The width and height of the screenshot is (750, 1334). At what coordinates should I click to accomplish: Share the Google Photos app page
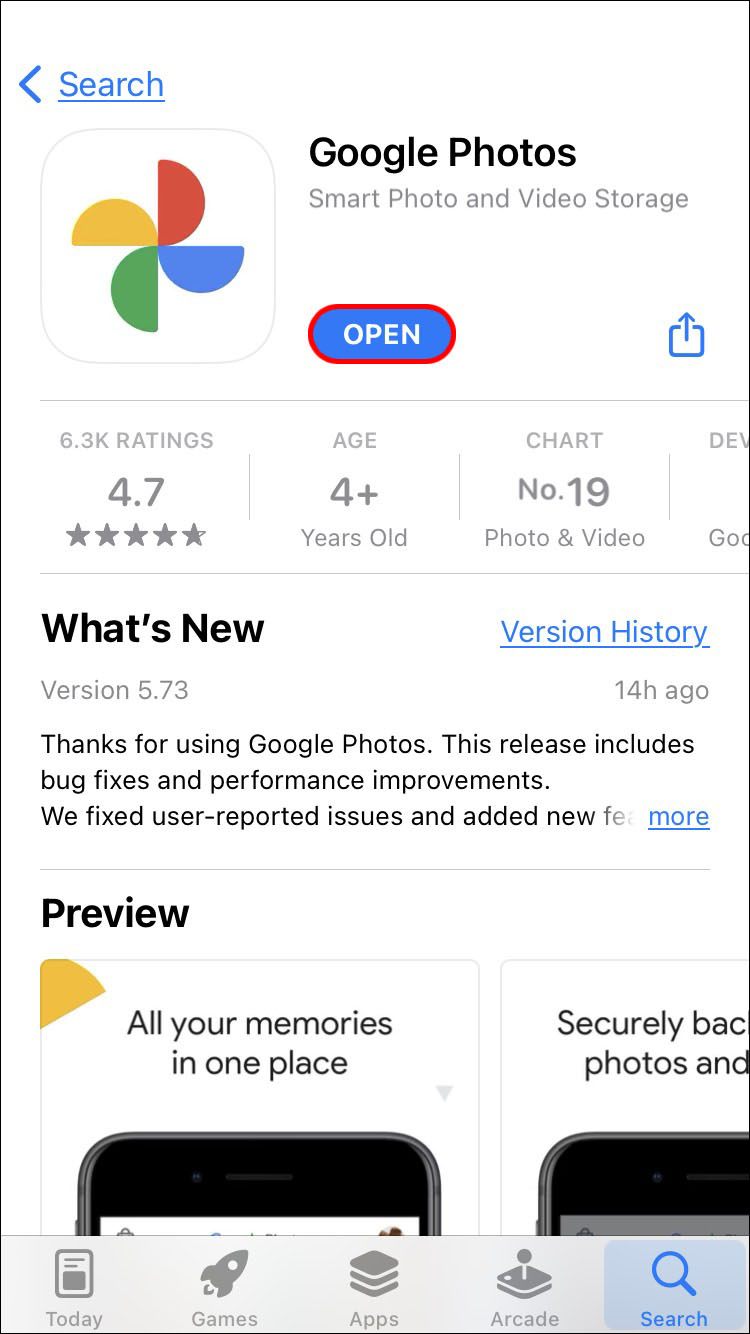pos(686,334)
